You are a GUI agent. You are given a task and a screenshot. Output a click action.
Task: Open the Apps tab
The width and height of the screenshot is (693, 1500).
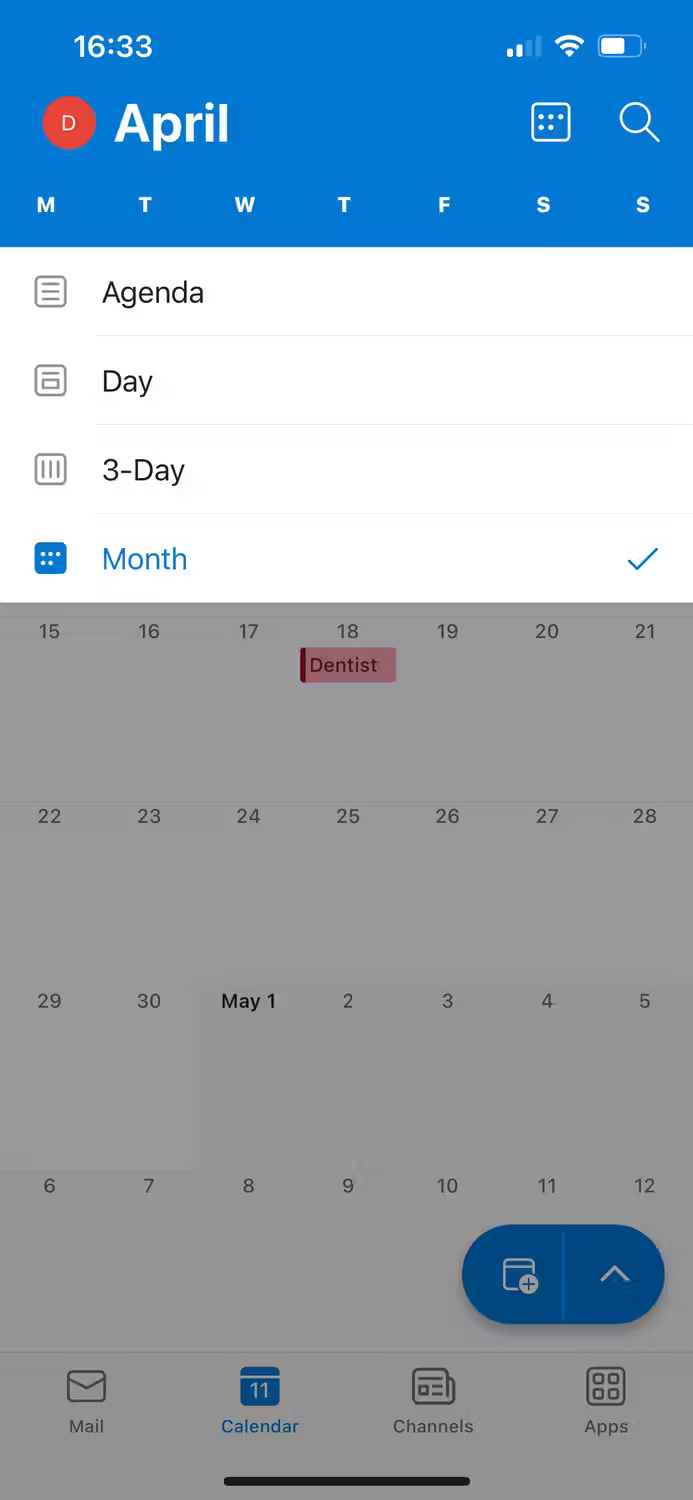coord(606,1401)
